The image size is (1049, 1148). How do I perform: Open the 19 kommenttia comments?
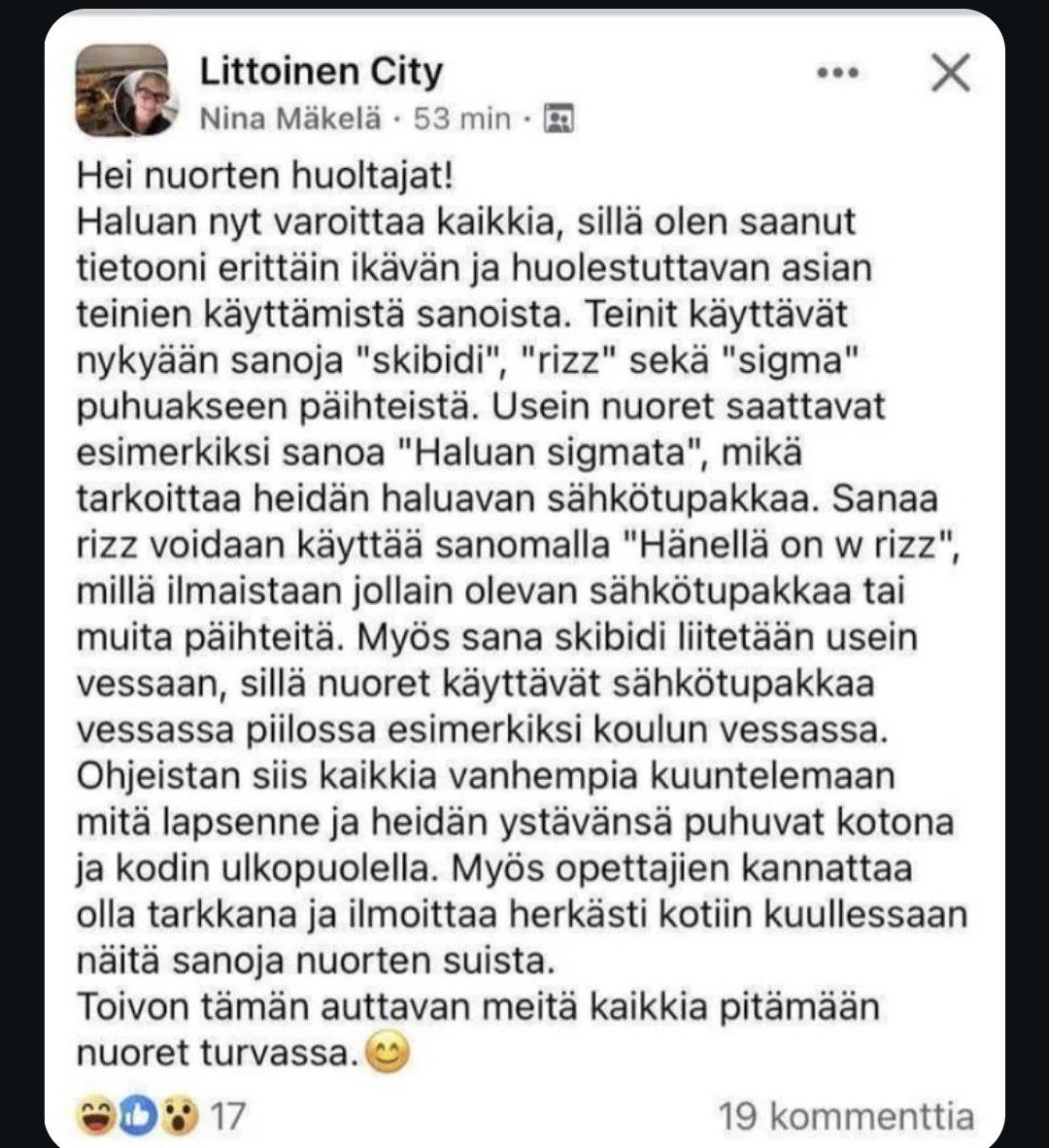click(x=845, y=1116)
